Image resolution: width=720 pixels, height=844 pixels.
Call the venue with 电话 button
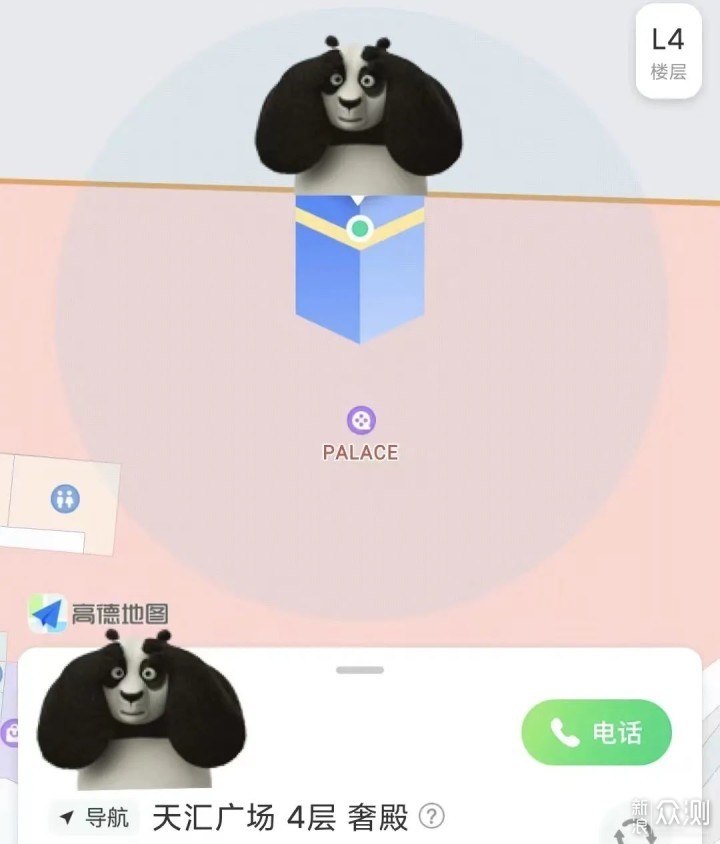pos(596,733)
